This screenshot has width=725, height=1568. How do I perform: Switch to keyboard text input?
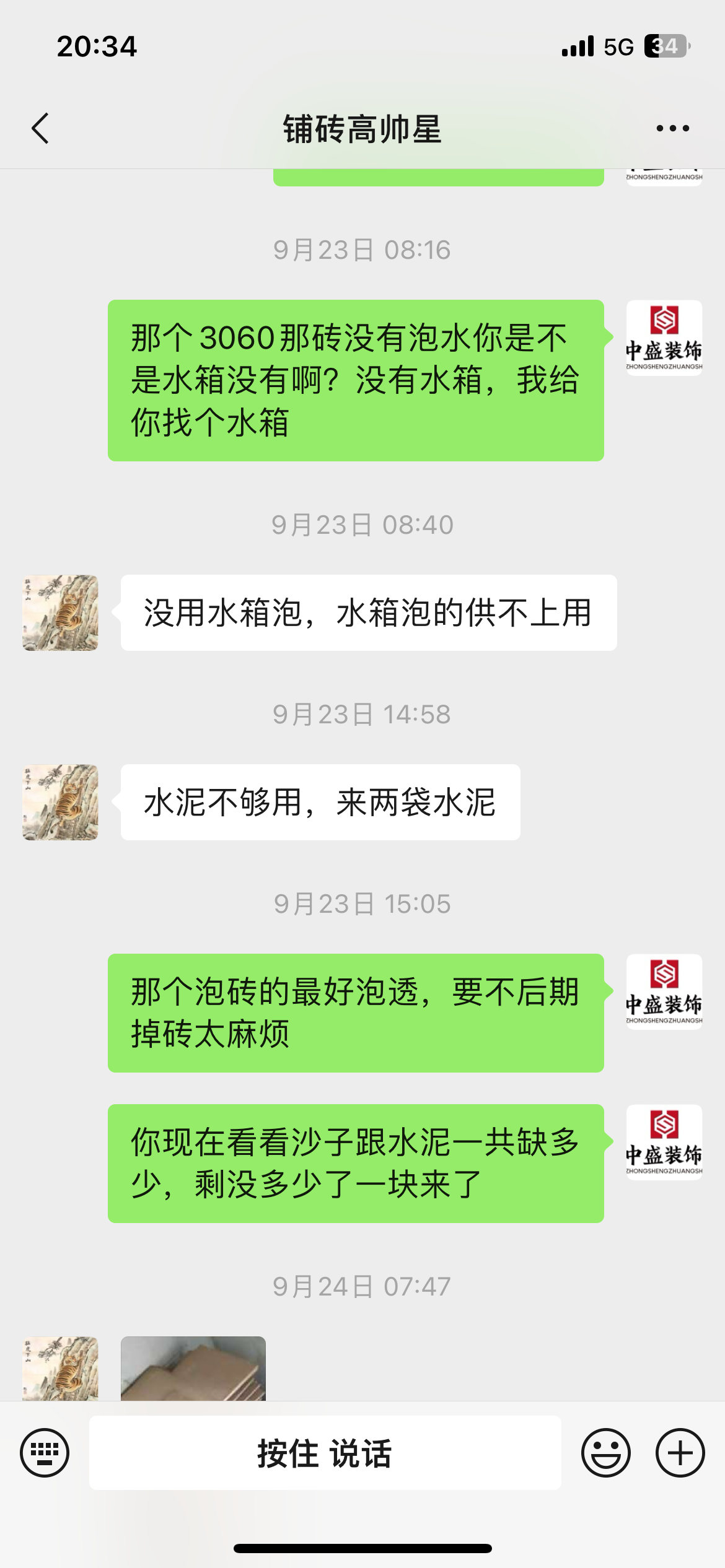coord(45,1452)
